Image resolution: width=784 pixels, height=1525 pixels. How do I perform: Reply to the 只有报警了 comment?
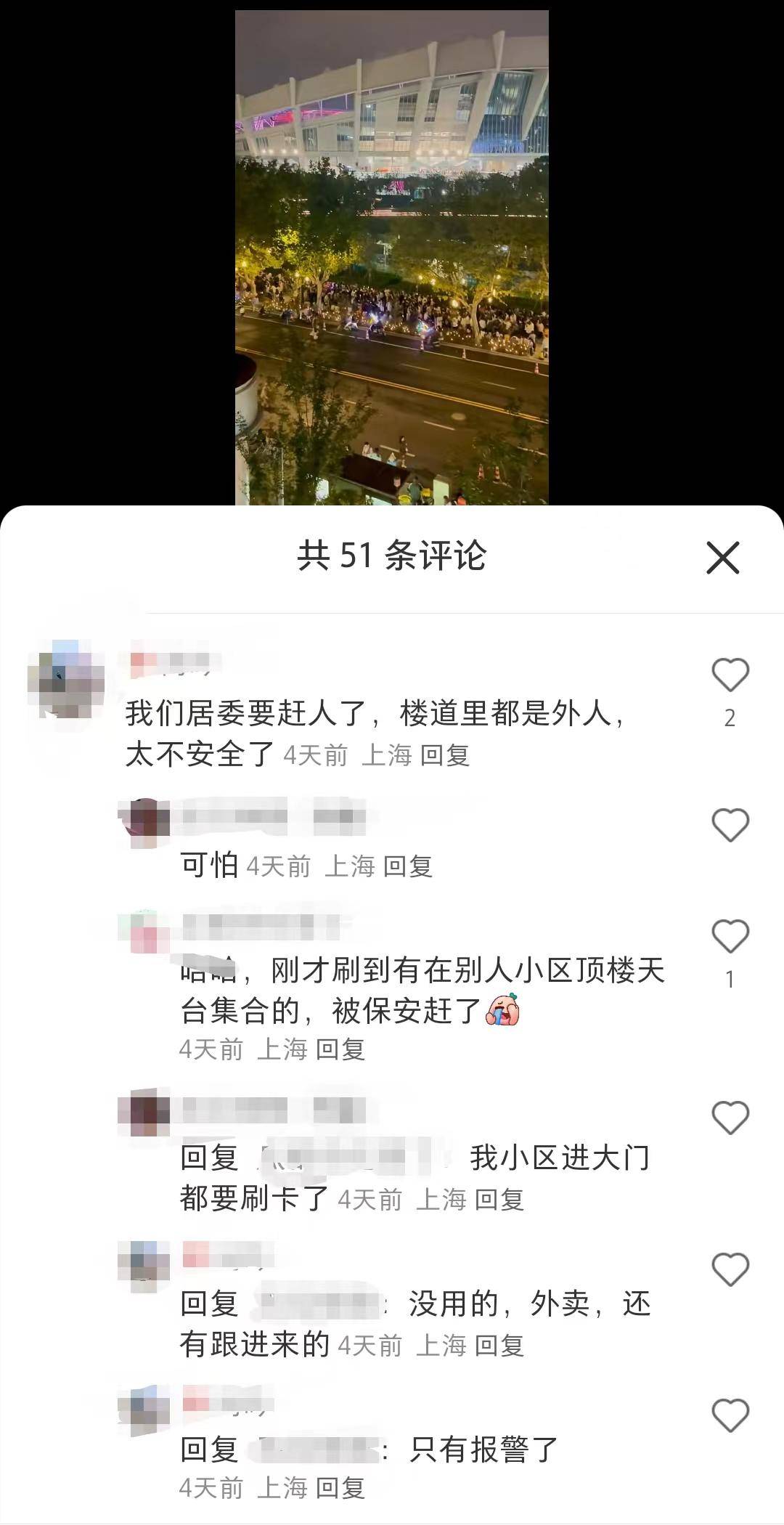(x=340, y=1487)
